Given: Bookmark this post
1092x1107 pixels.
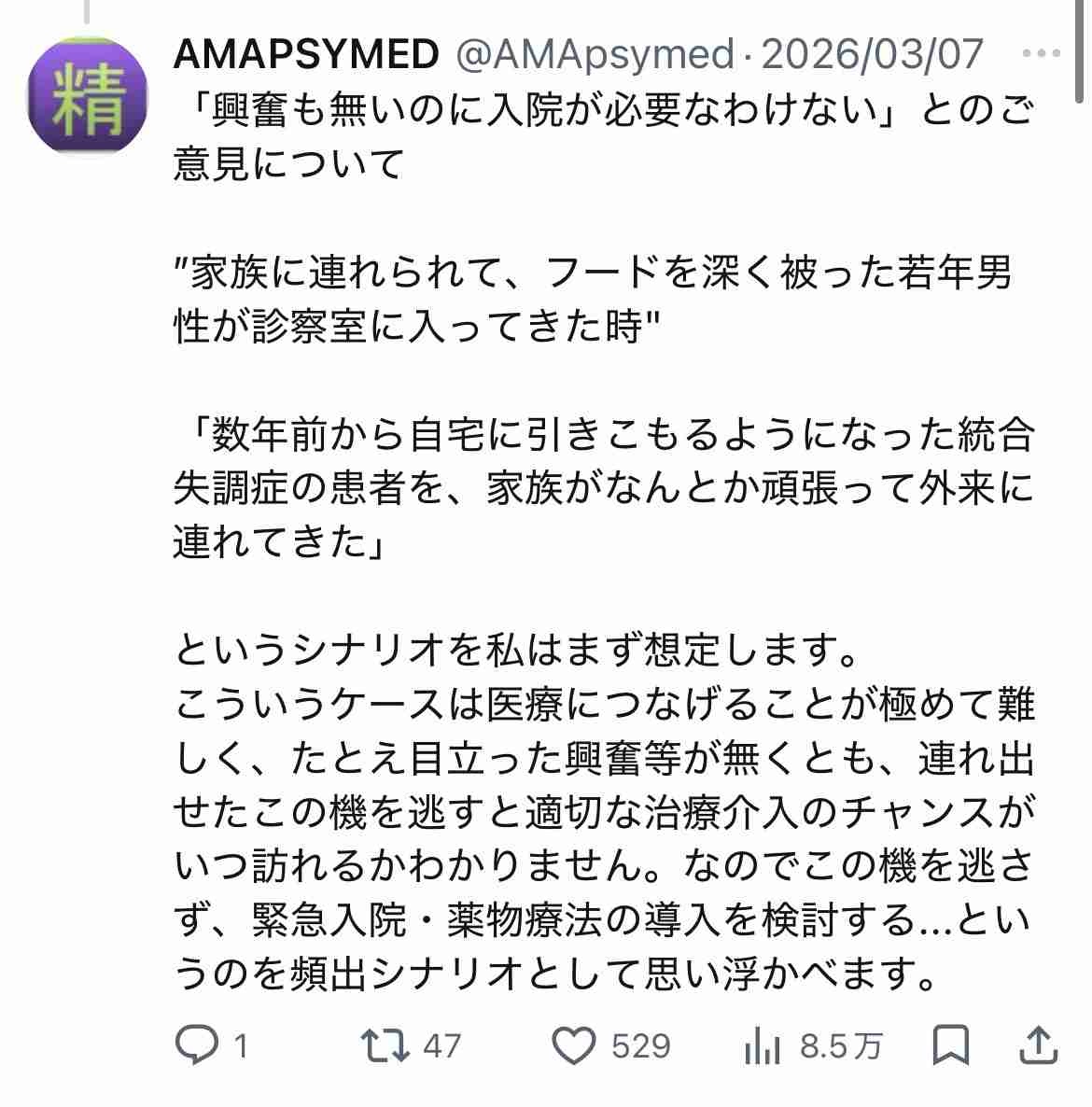Looking at the screenshot, I should pyautogui.click(x=951, y=1044).
